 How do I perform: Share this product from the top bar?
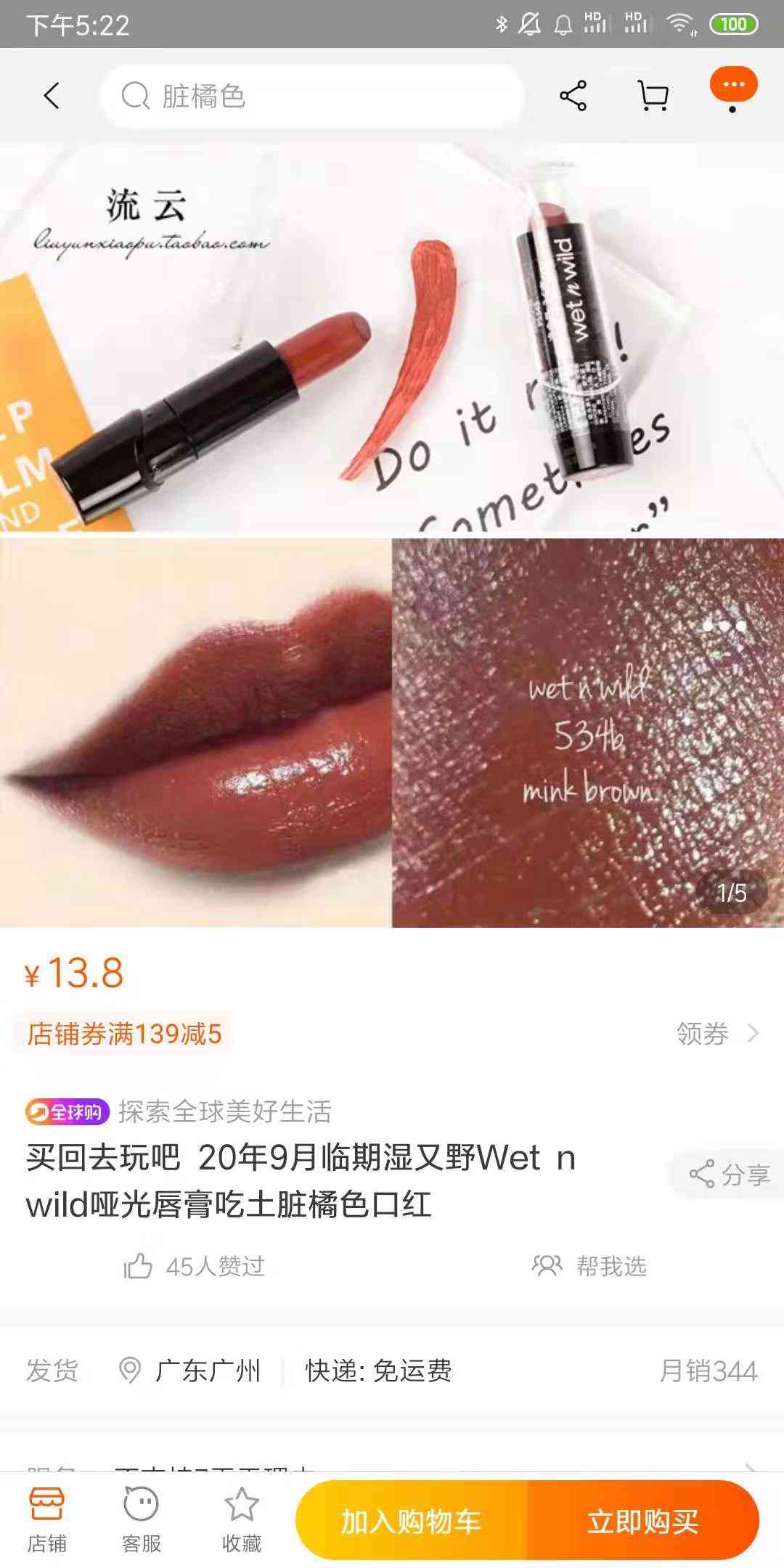tap(573, 96)
